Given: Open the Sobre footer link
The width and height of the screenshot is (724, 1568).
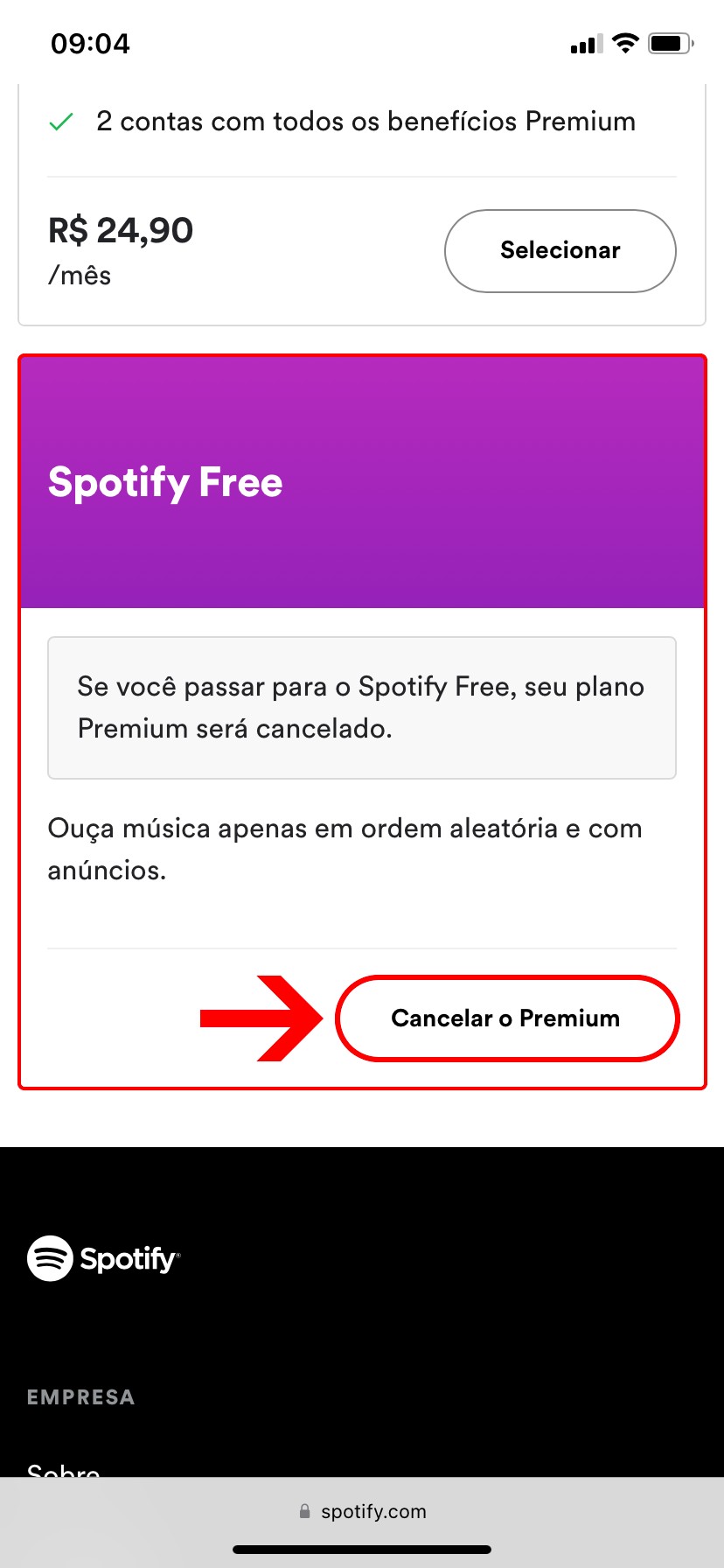Looking at the screenshot, I should [x=64, y=1470].
